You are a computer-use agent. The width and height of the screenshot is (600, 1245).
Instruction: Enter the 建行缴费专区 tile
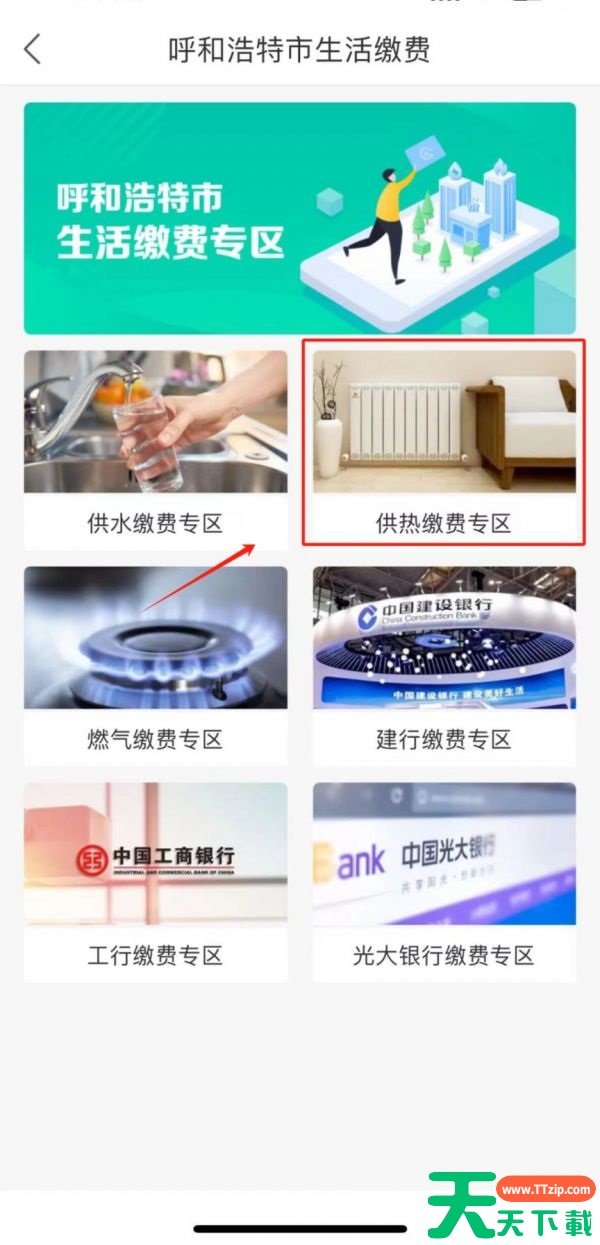(444, 665)
